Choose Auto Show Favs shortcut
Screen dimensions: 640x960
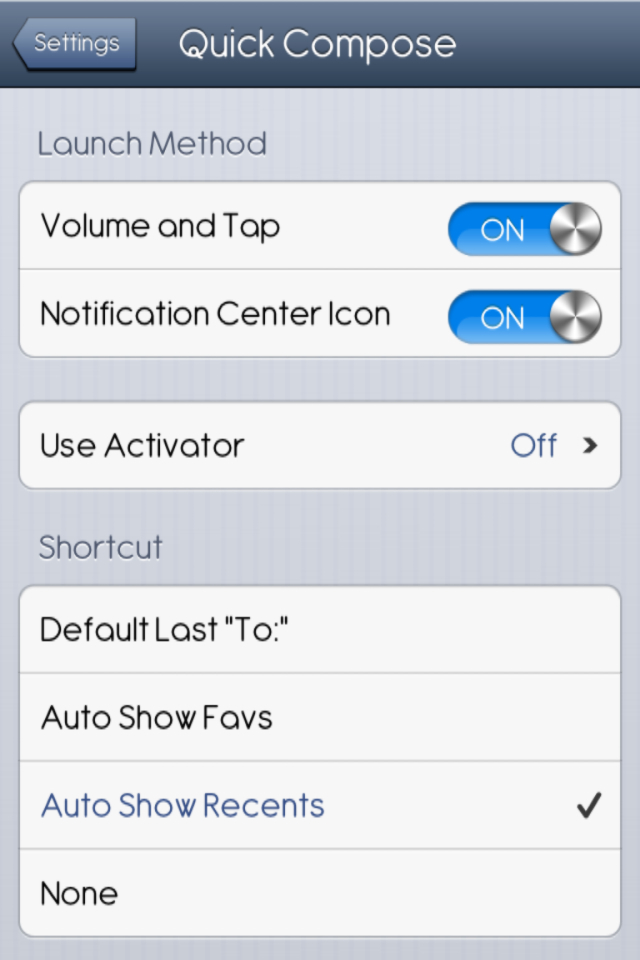click(x=320, y=717)
